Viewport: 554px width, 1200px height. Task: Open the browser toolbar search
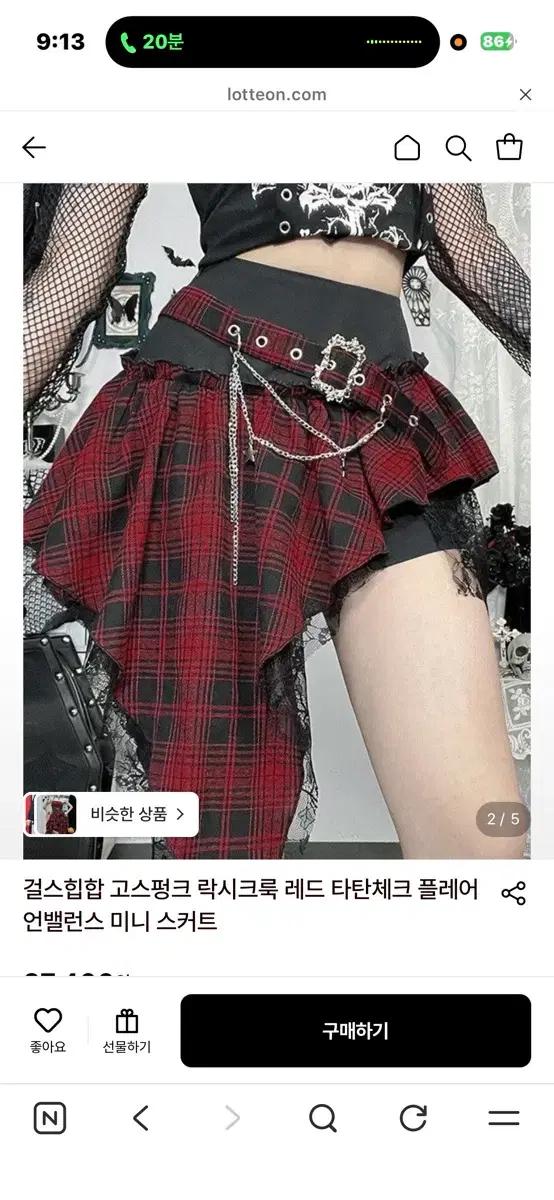click(322, 1118)
